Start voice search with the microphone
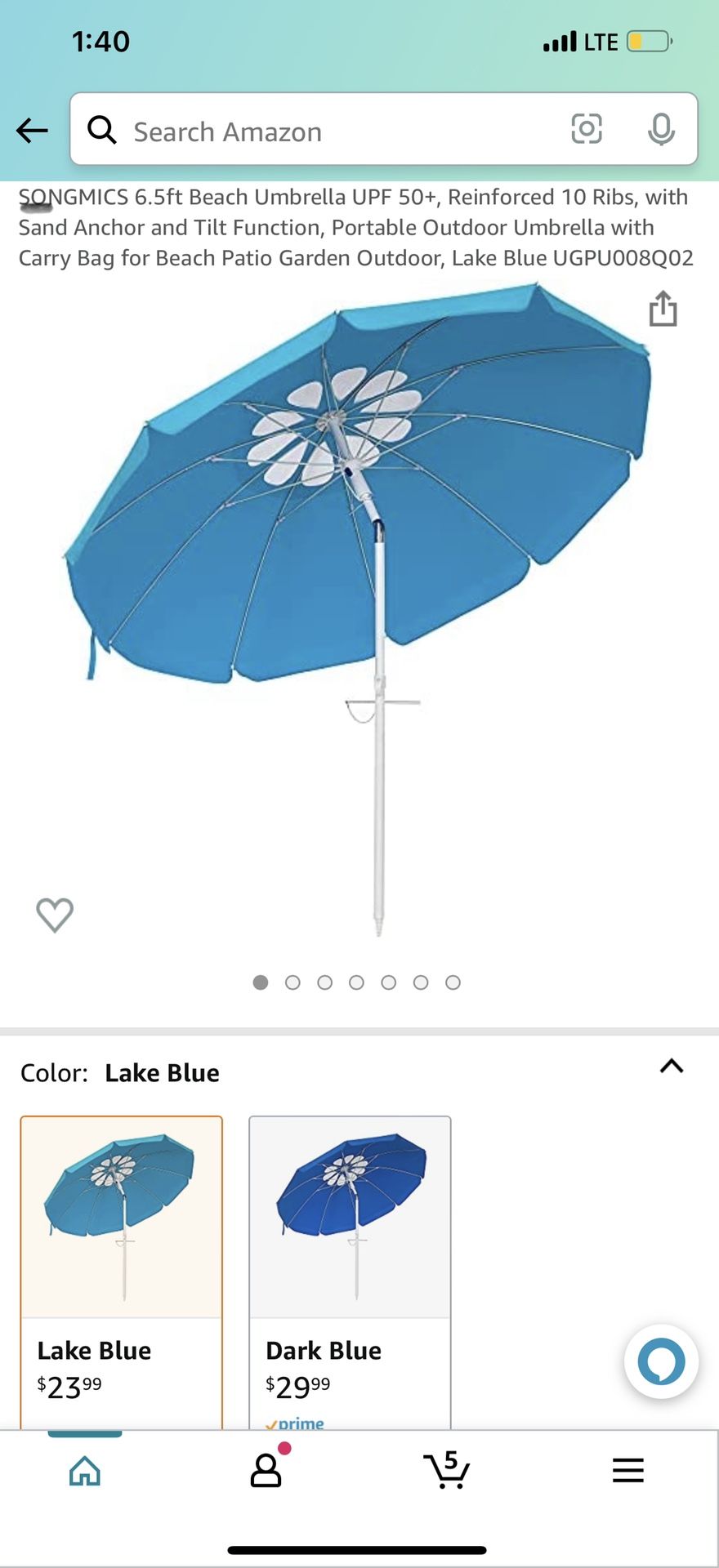 [x=661, y=129]
